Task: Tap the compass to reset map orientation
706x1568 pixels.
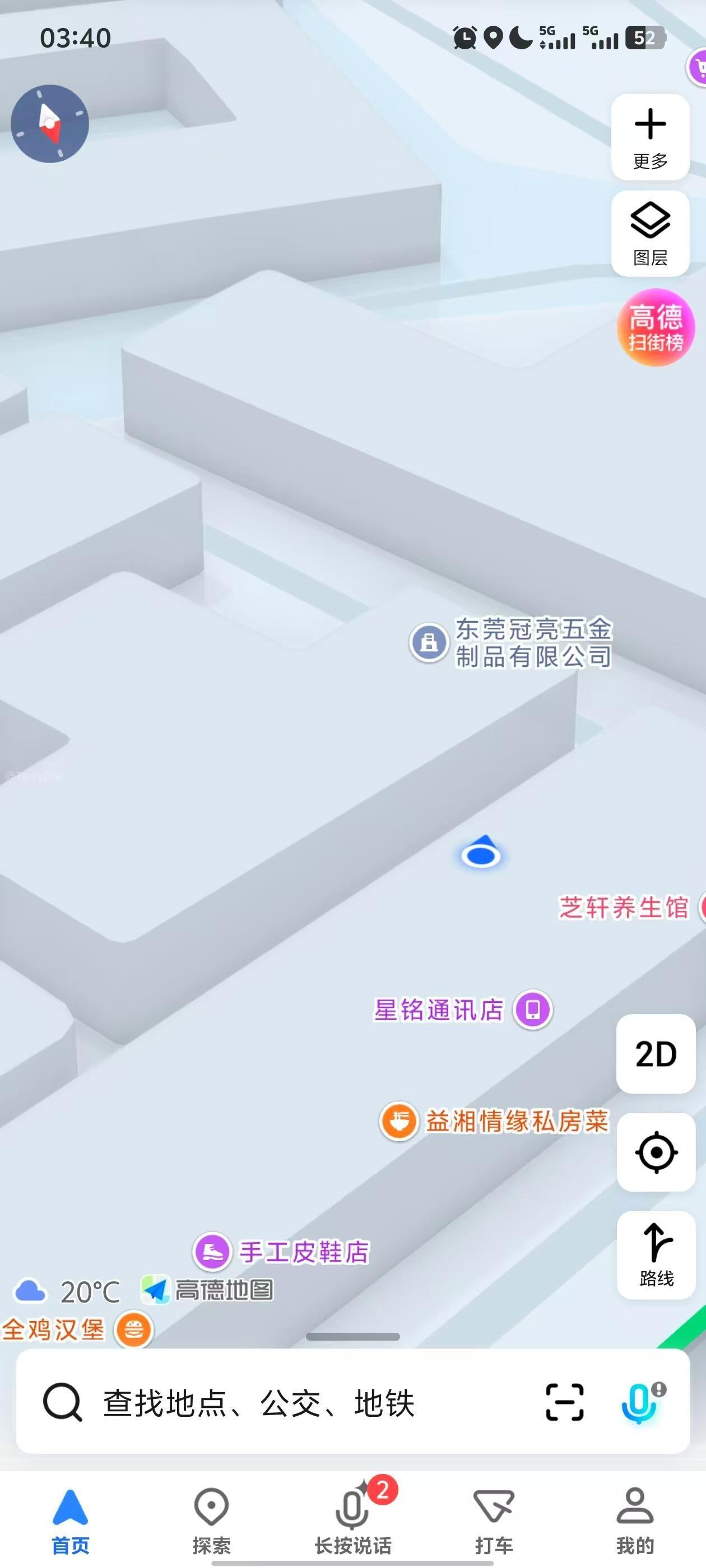Action: coord(50,124)
